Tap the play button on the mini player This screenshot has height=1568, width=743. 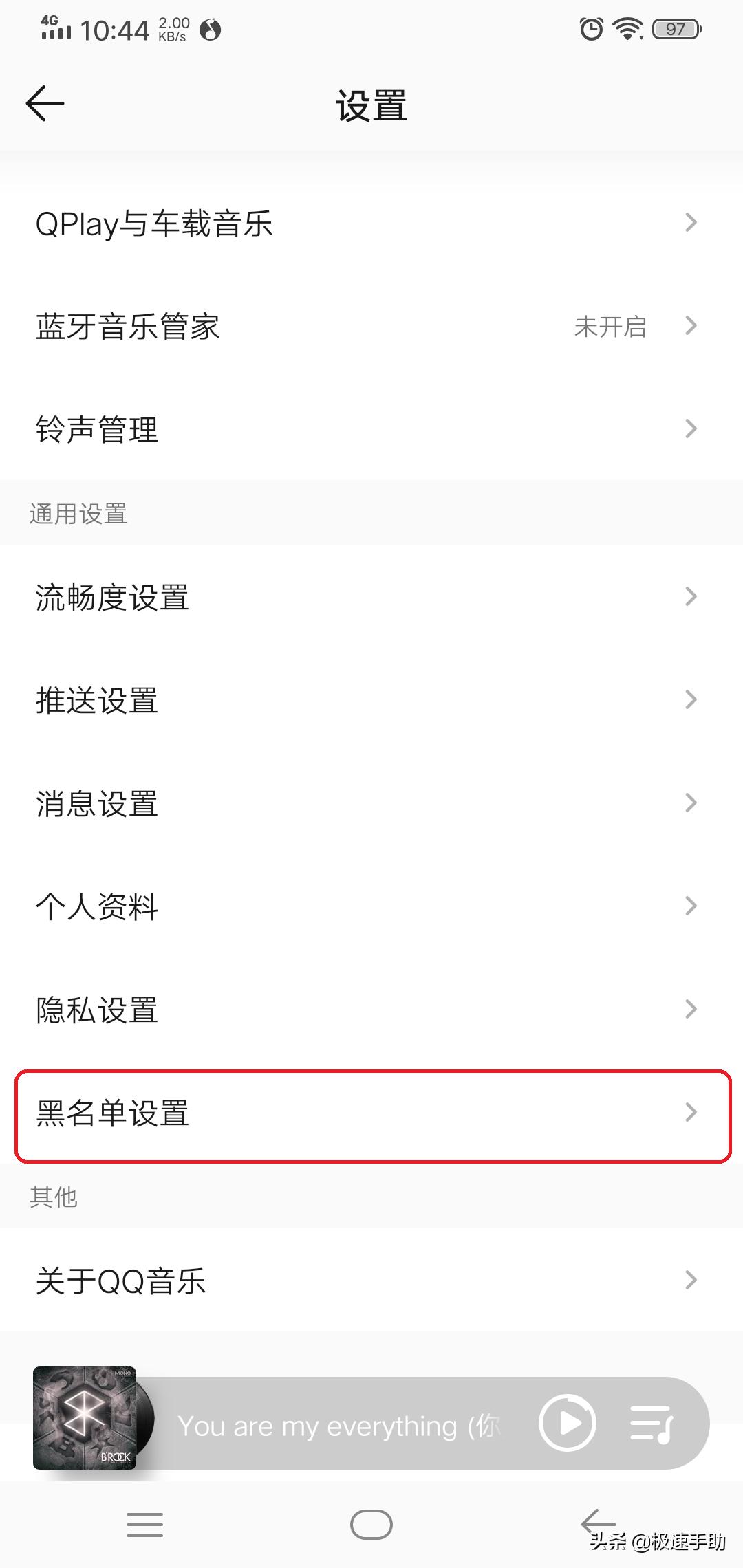[x=566, y=1424]
